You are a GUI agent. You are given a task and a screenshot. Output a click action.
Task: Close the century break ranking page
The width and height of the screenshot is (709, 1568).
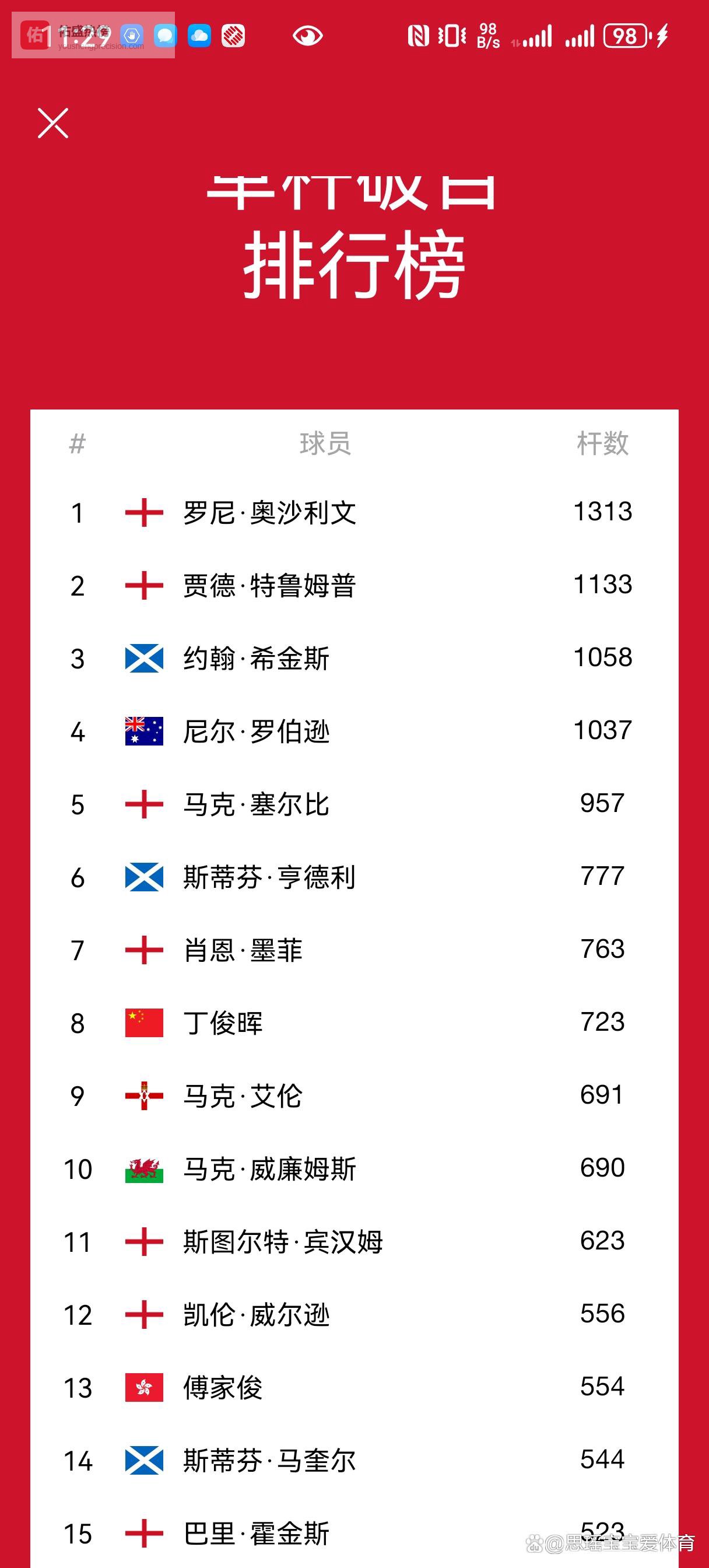53,124
